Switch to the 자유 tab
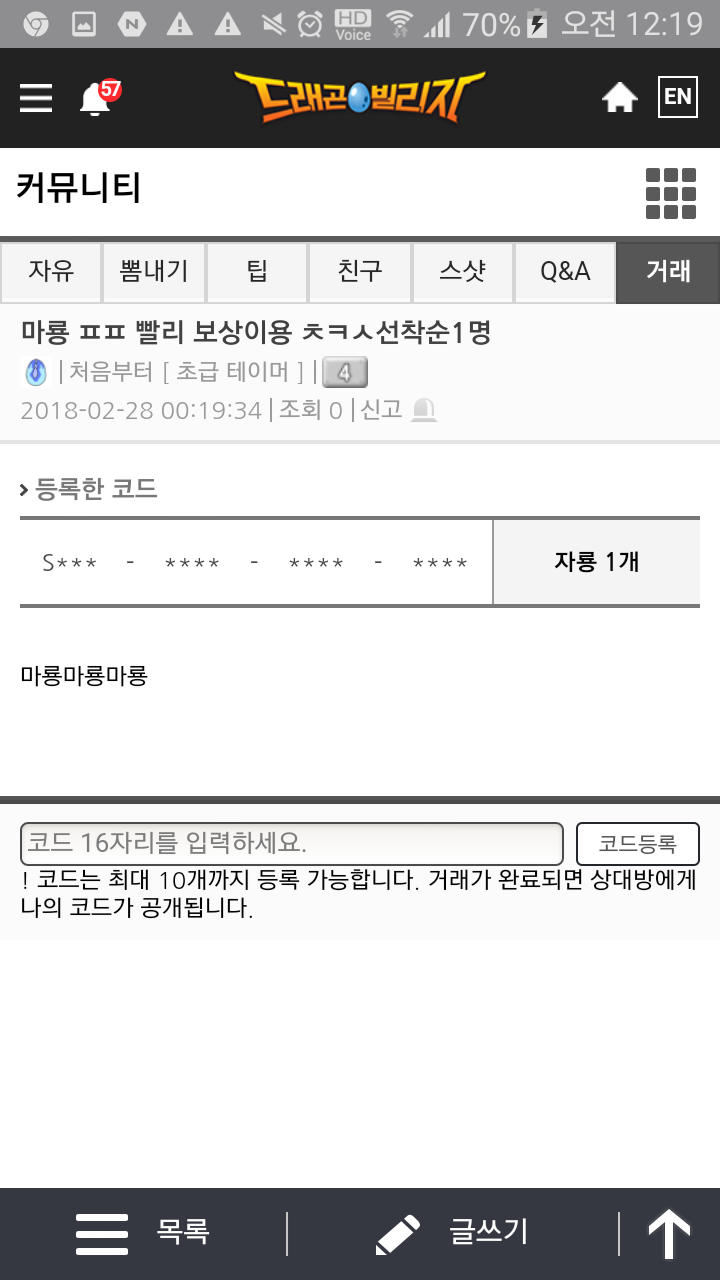This screenshot has height=1280, width=720. click(x=51, y=272)
